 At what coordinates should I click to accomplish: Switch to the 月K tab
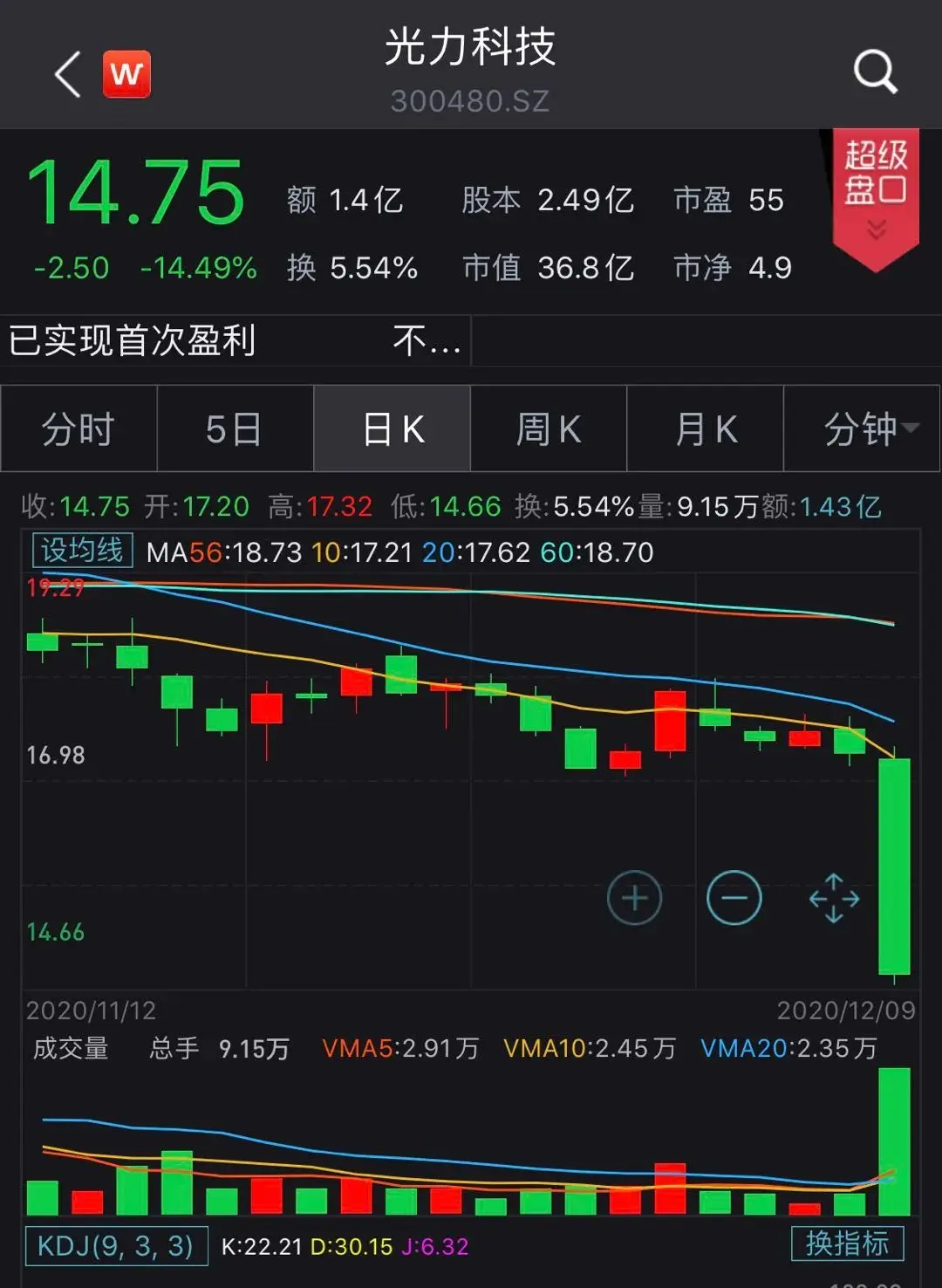(x=706, y=429)
